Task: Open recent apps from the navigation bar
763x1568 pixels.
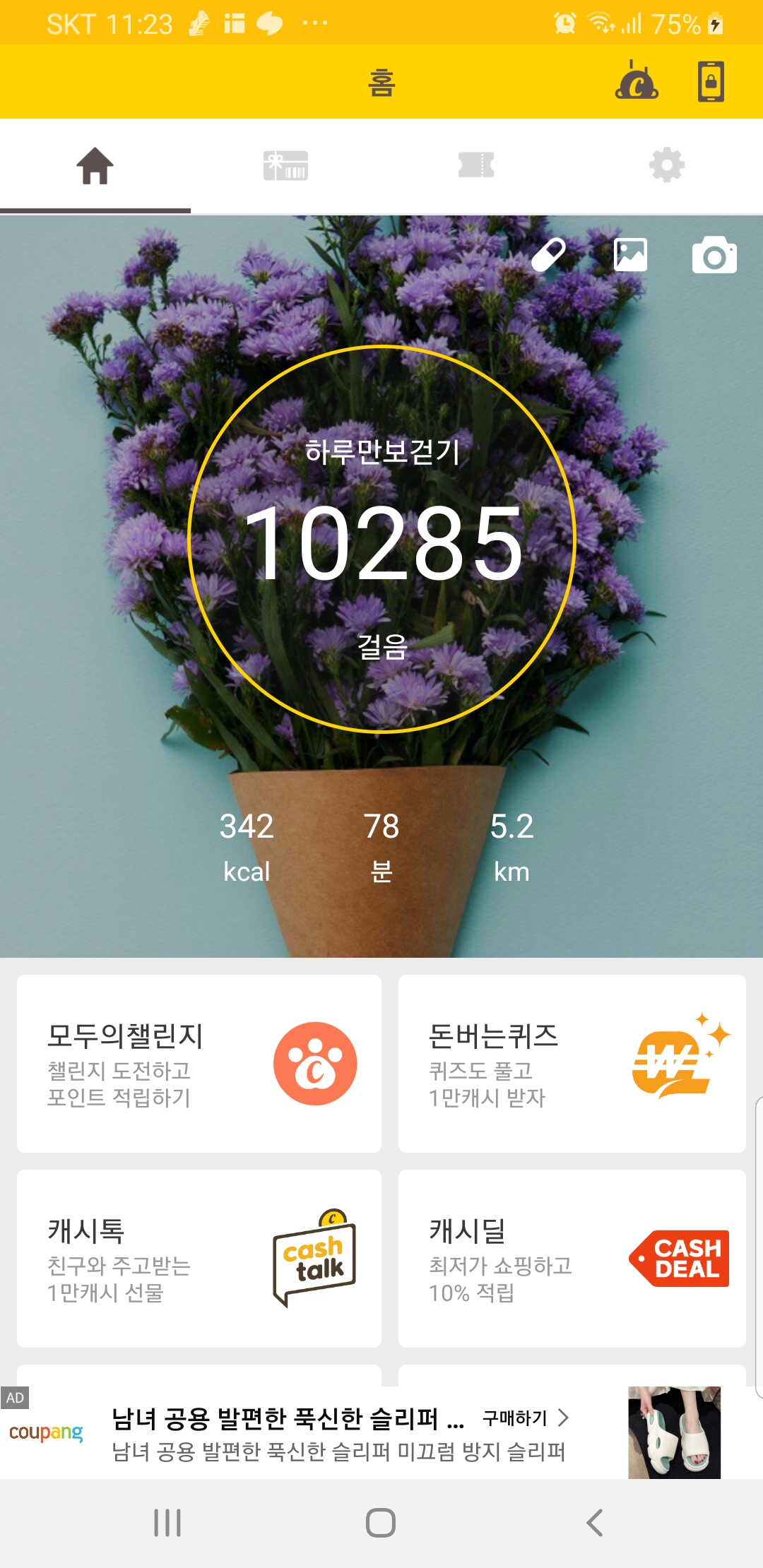Action: pos(167,1523)
